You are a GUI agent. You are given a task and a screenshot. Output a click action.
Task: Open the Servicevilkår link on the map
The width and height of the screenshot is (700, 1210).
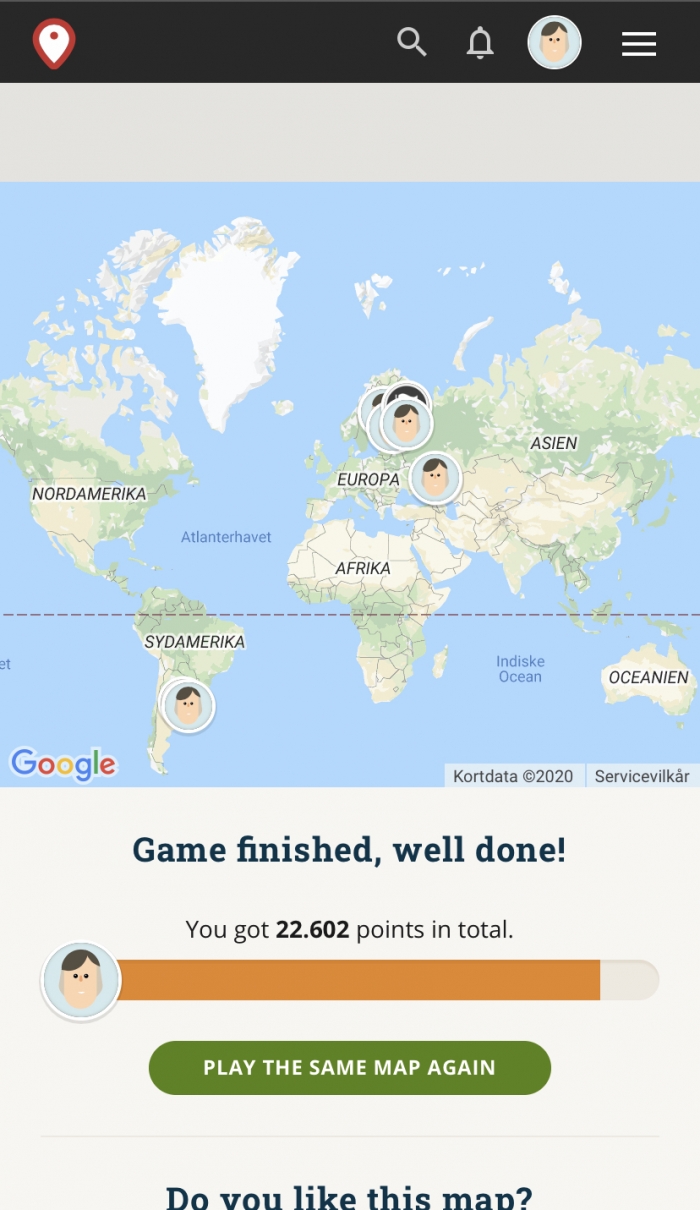tap(641, 776)
